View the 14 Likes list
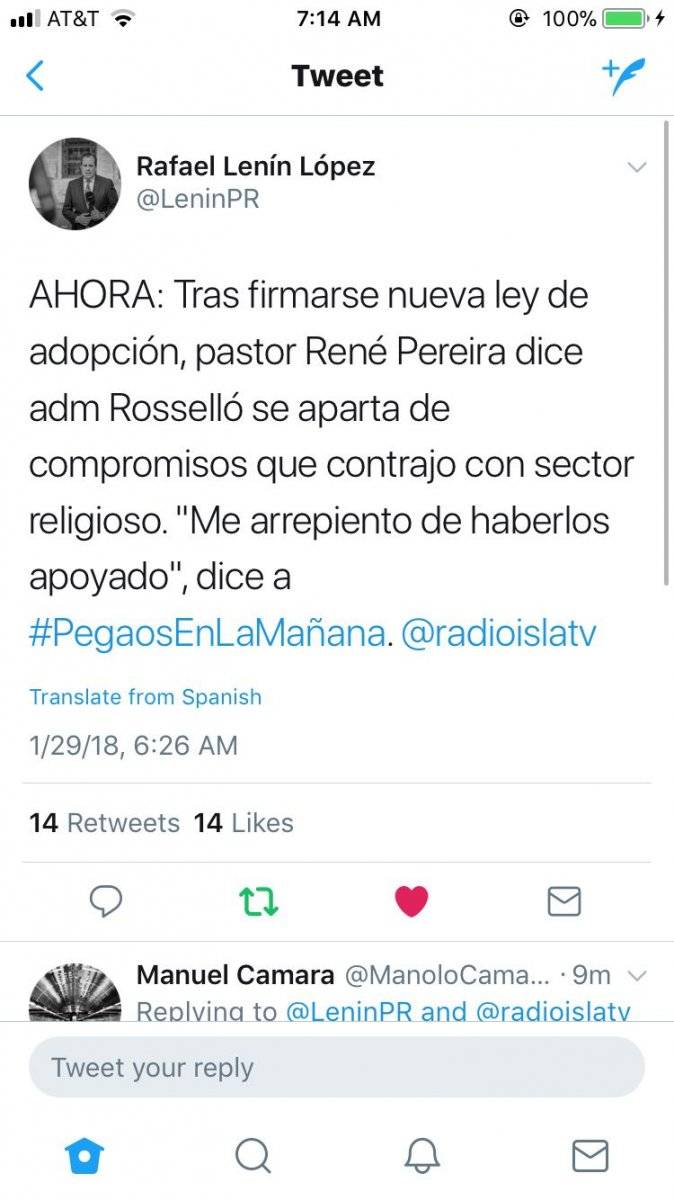Image resolution: width=674 pixels, height=1200 pixels. [243, 823]
